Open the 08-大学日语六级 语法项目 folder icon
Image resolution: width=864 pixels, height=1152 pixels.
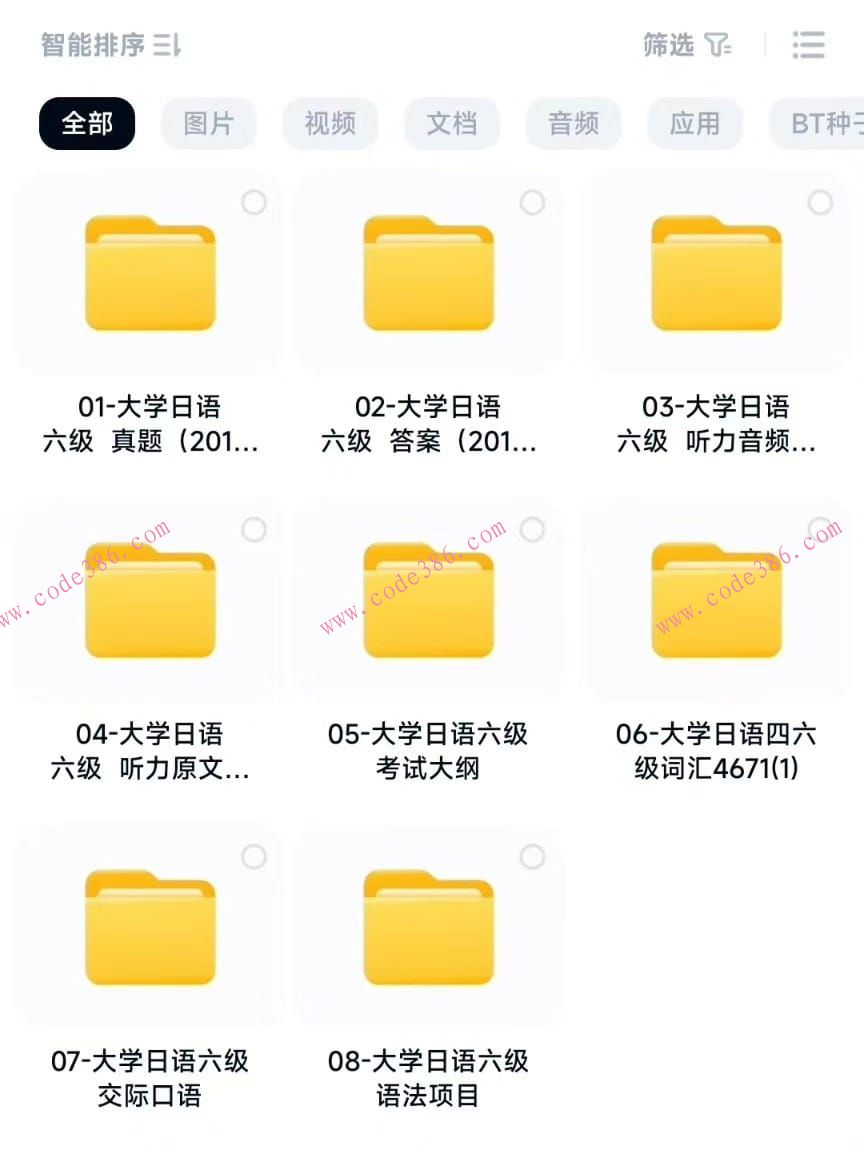coord(427,930)
